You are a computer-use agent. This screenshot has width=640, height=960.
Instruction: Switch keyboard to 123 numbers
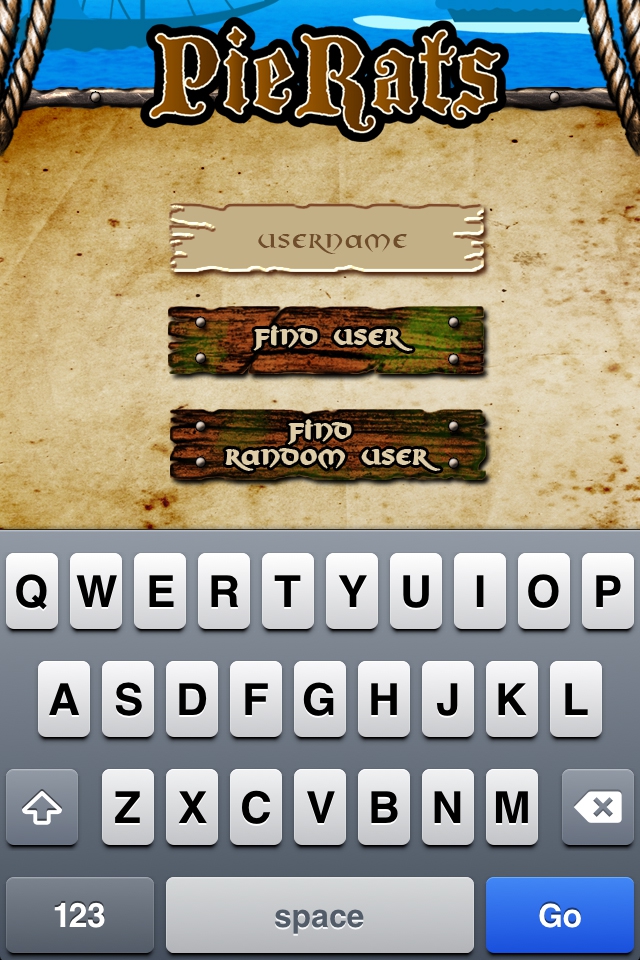pyautogui.click(x=80, y=915)
